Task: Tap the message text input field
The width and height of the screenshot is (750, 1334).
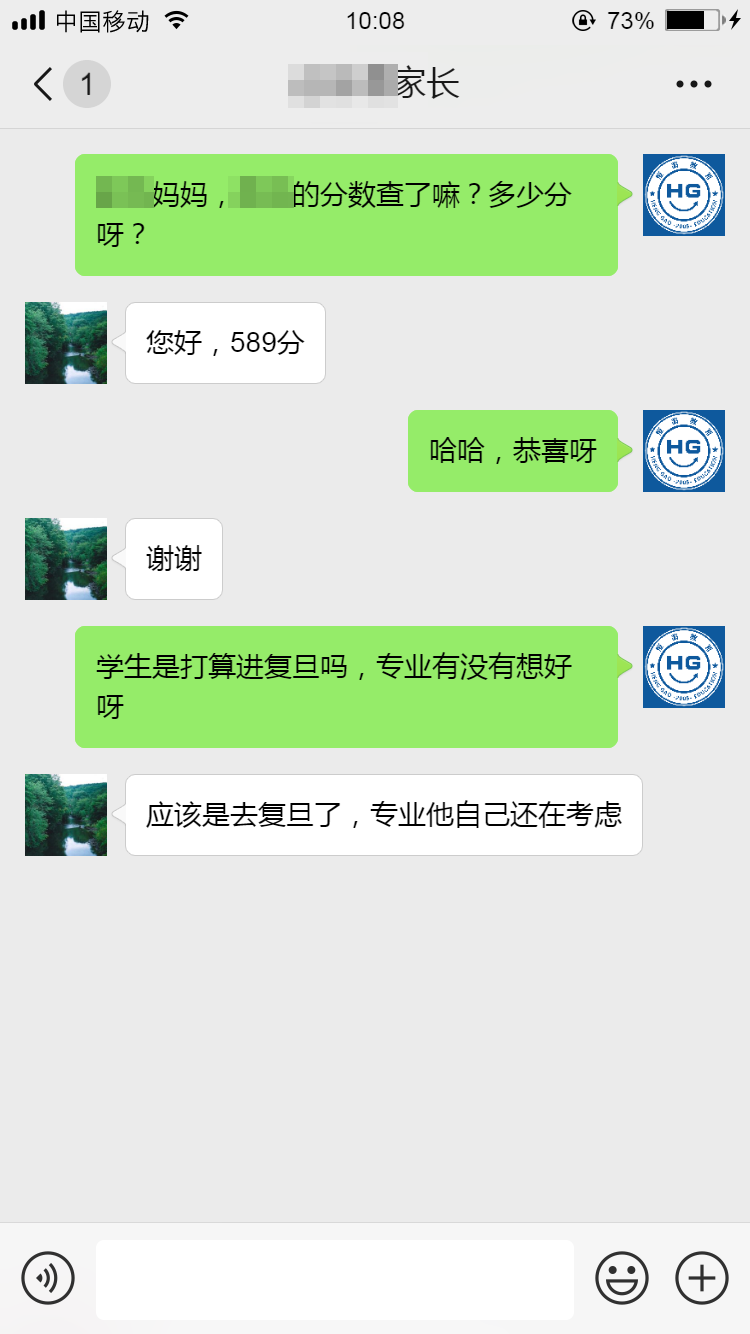Action: (x=335, y=1279)
